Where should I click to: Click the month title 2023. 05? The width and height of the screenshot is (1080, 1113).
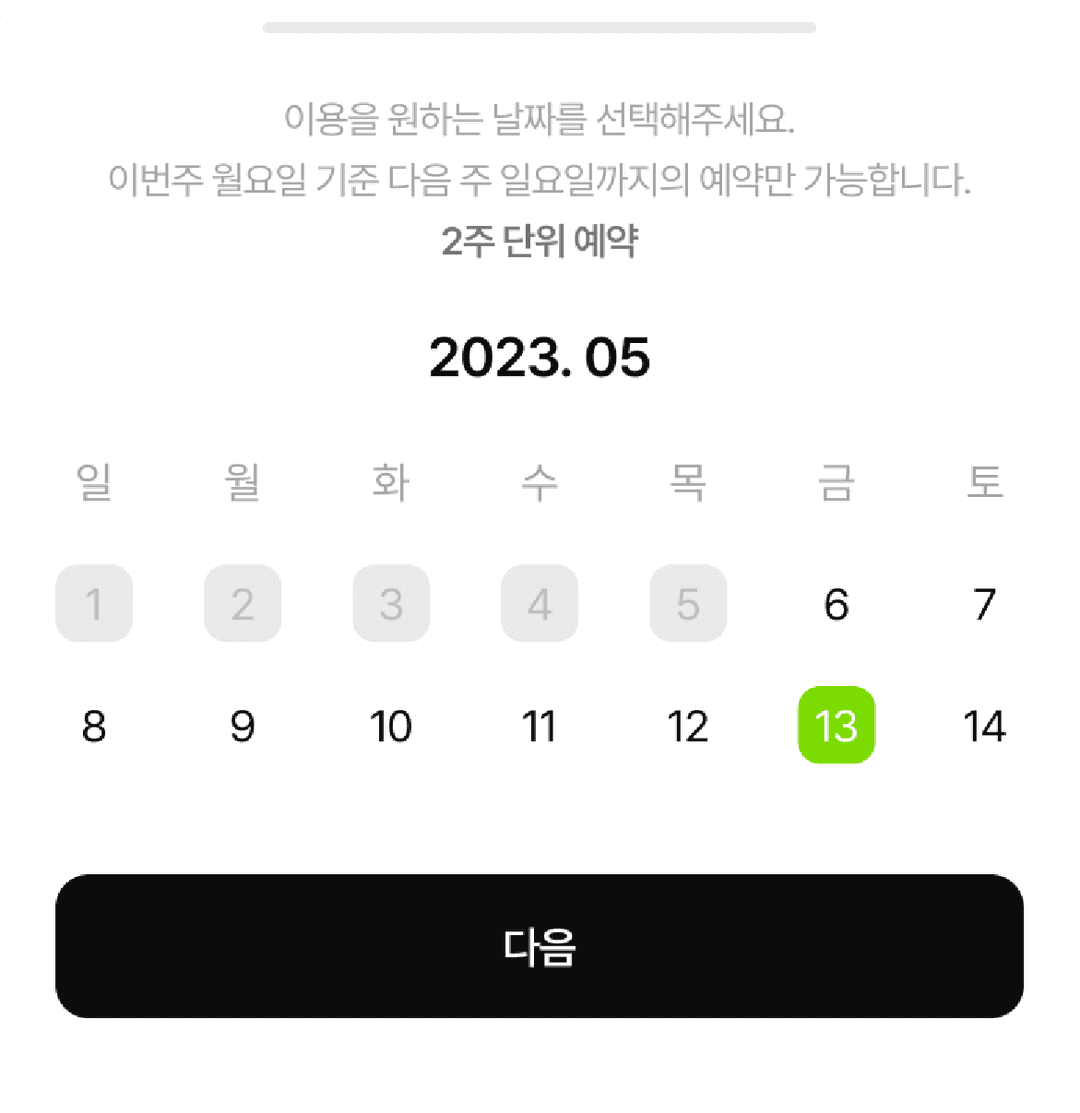pos(540,358)
